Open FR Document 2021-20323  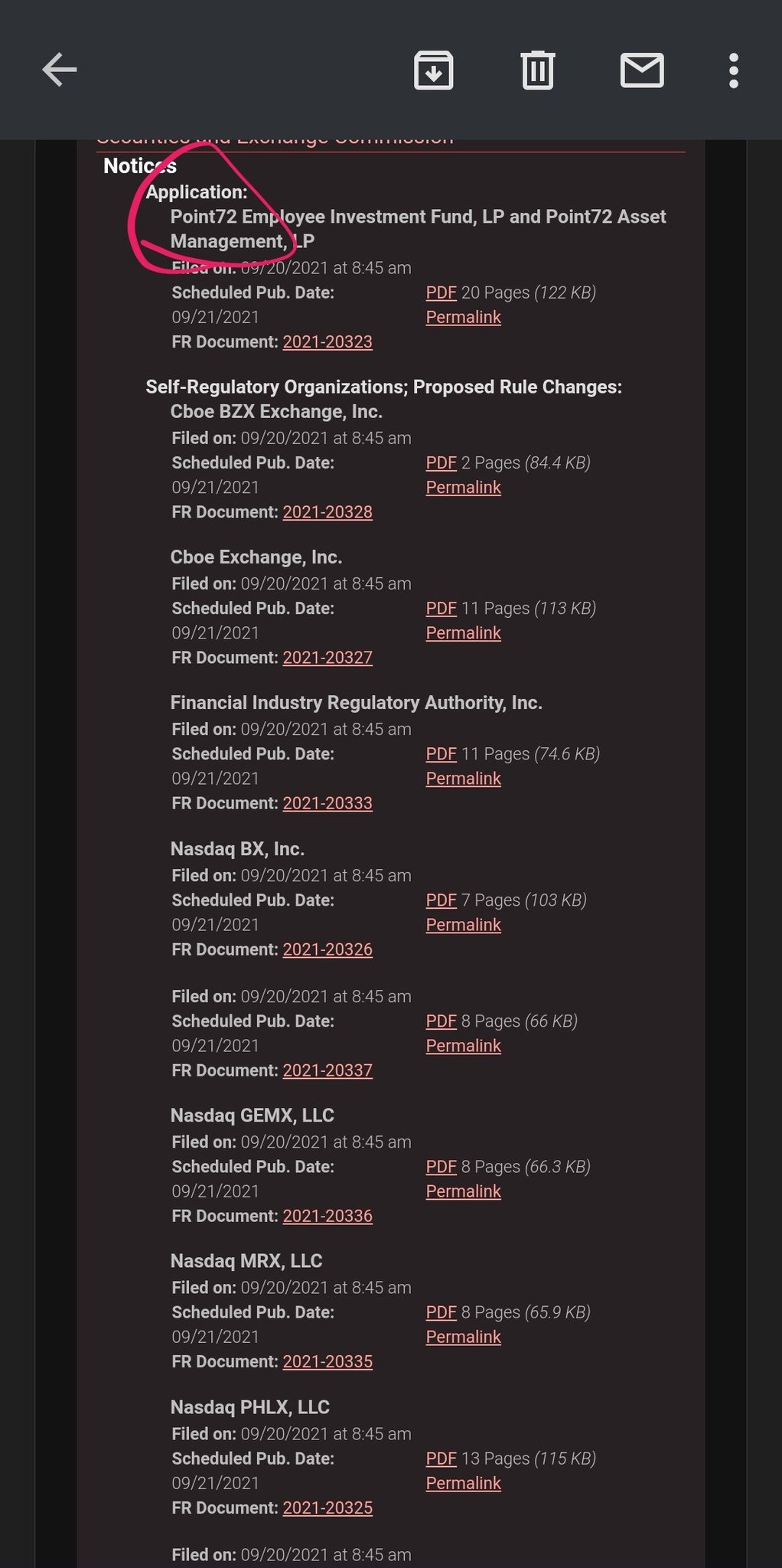327,341
